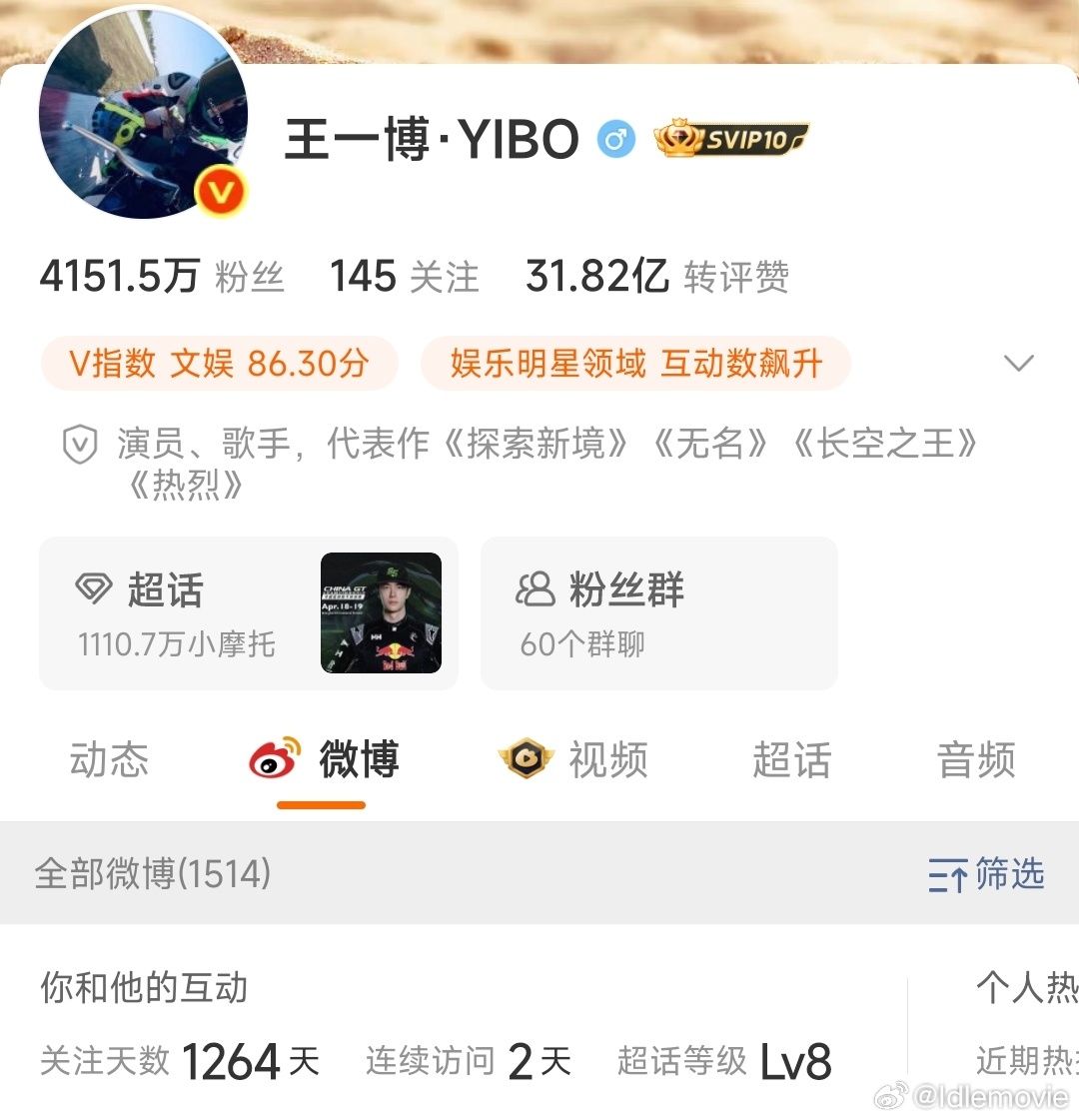Switch to the 动态 tab
Image resolution: width=1079 pixels, height=1120 pixels.
[x=108, y=759]
